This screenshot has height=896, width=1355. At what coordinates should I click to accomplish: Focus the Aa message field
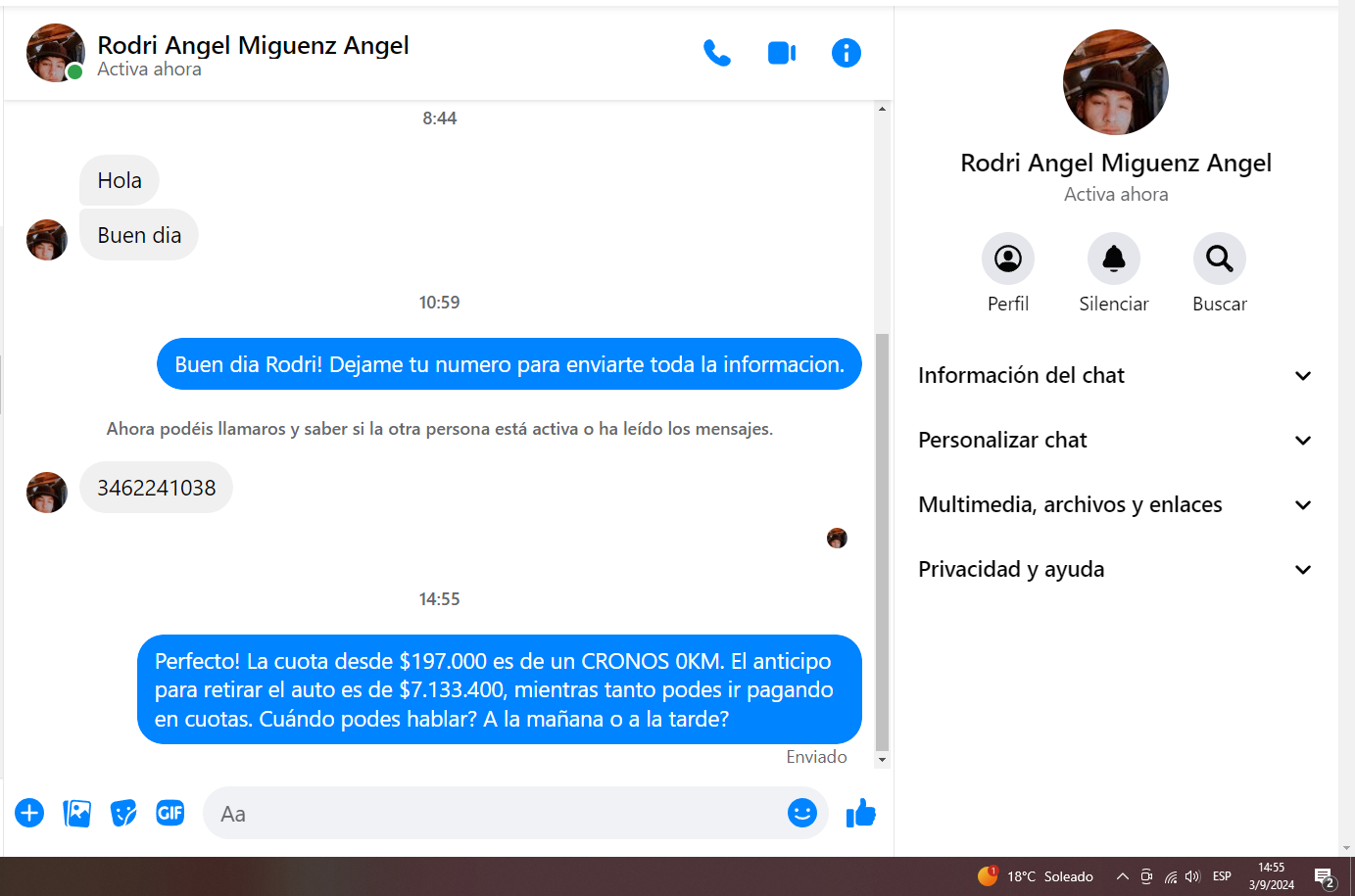point(490,814)
